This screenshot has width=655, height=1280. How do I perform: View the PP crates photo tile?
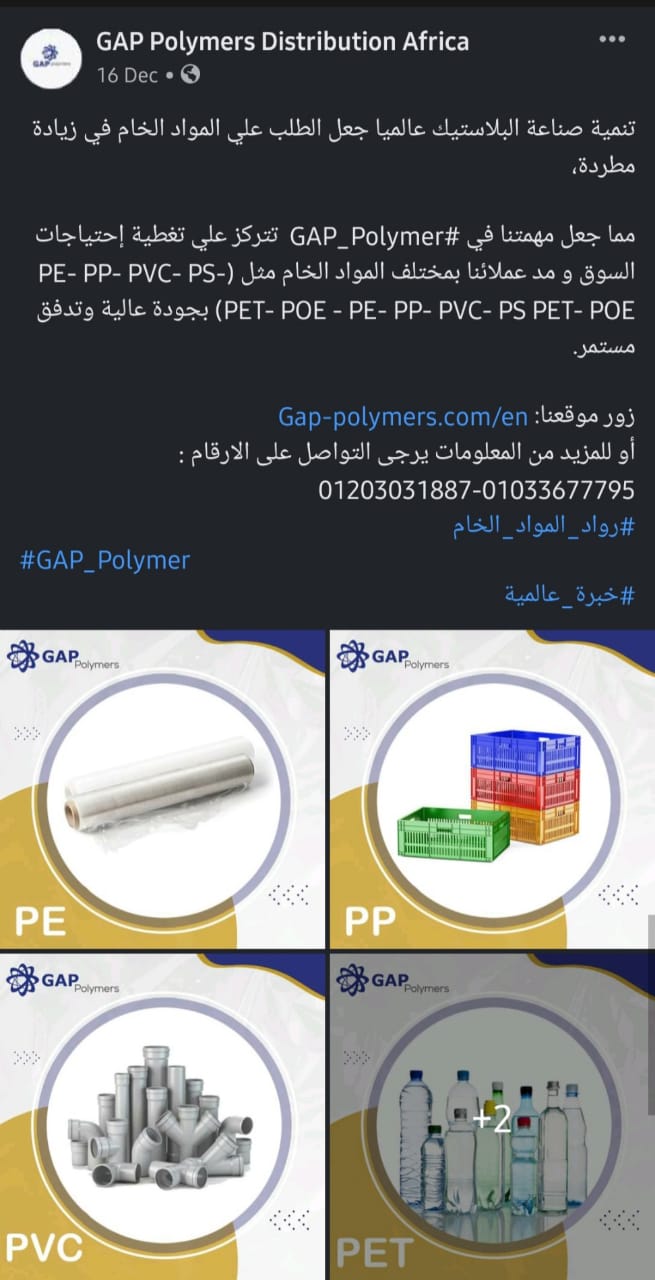tap(492, 789)
